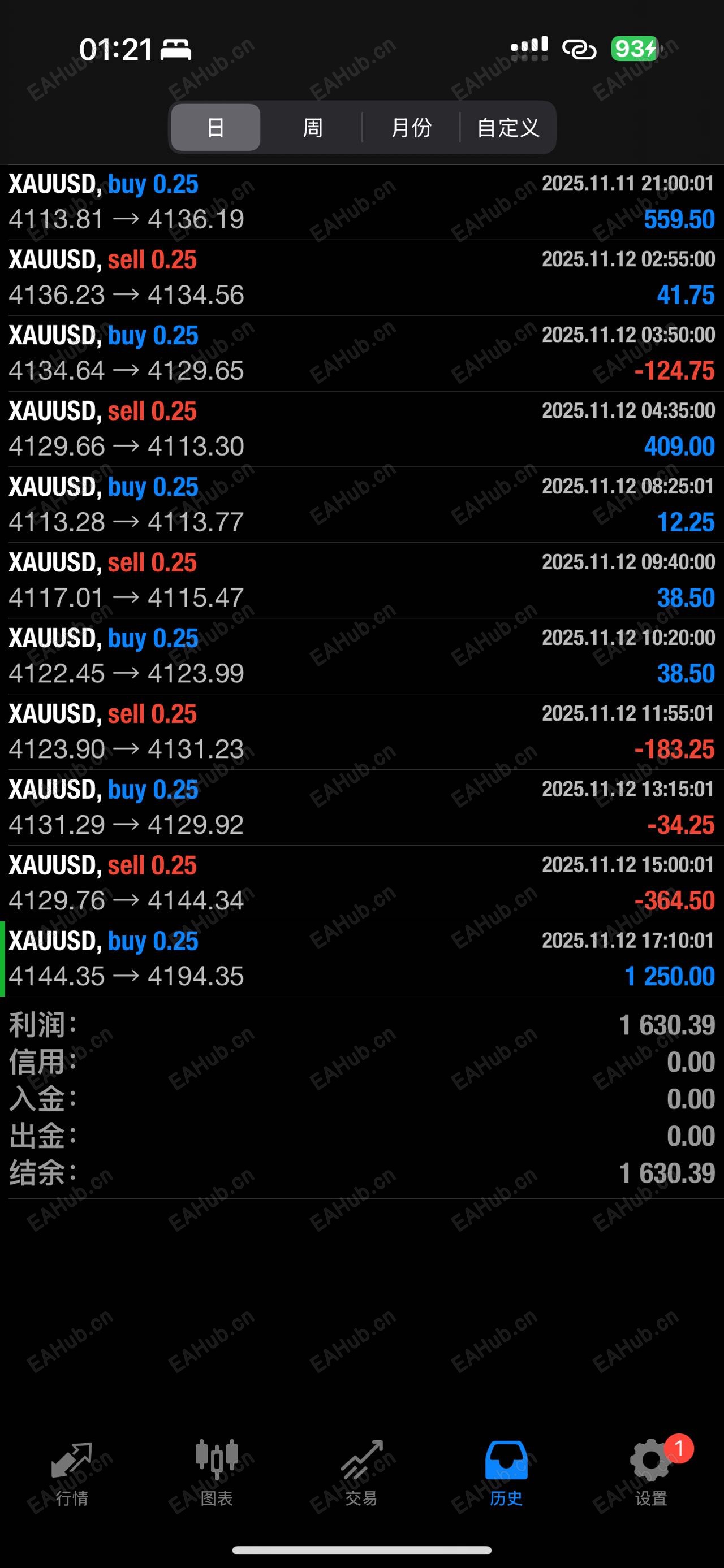View the sell trade with -364.50 loss

point(361,883)
